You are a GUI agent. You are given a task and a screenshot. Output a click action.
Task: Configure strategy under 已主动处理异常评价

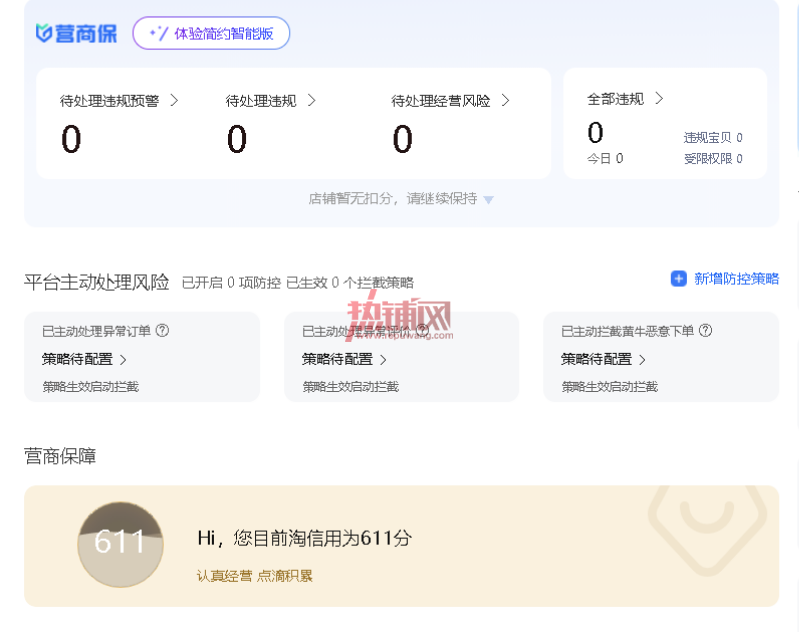(x=344, y=359)
